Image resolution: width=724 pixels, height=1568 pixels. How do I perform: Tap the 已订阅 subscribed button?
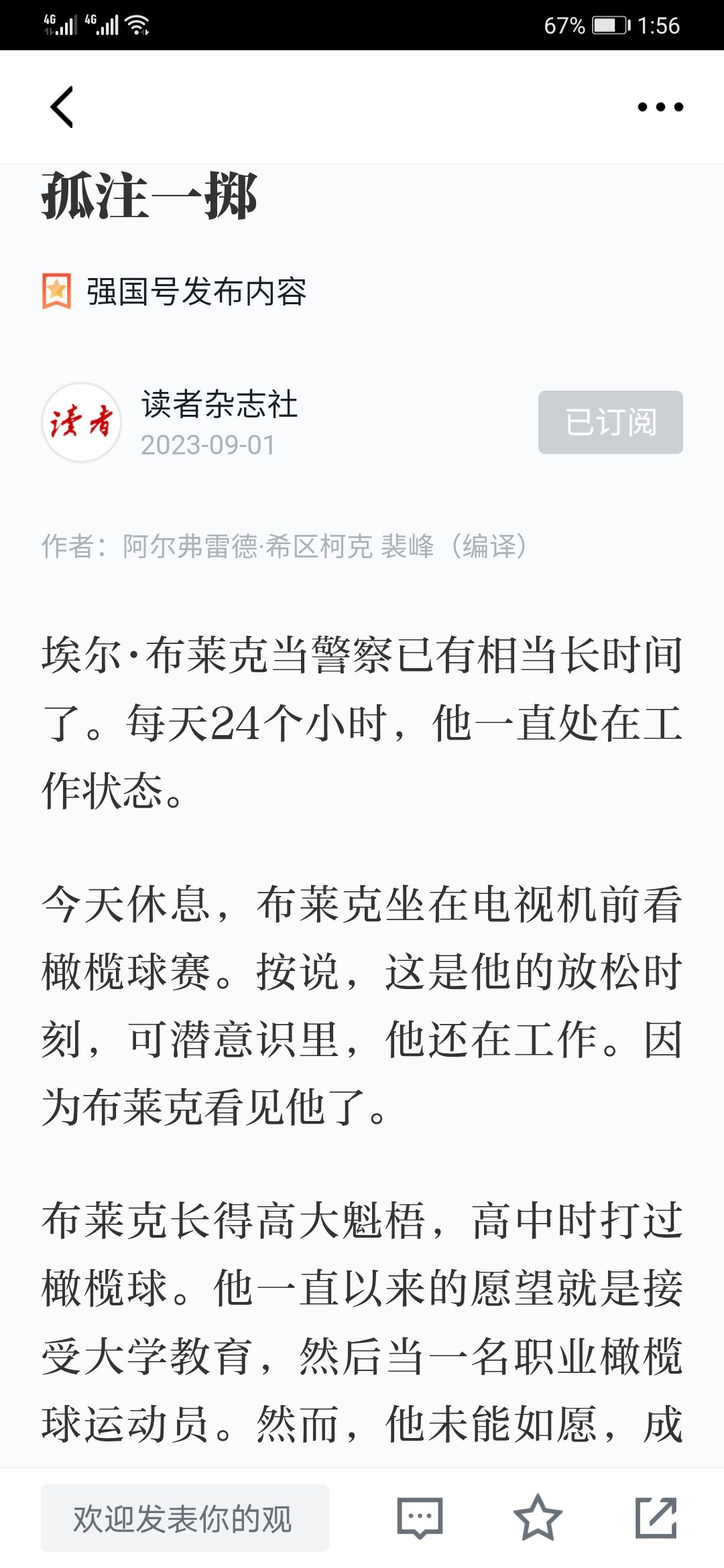(x=610, y=422)
